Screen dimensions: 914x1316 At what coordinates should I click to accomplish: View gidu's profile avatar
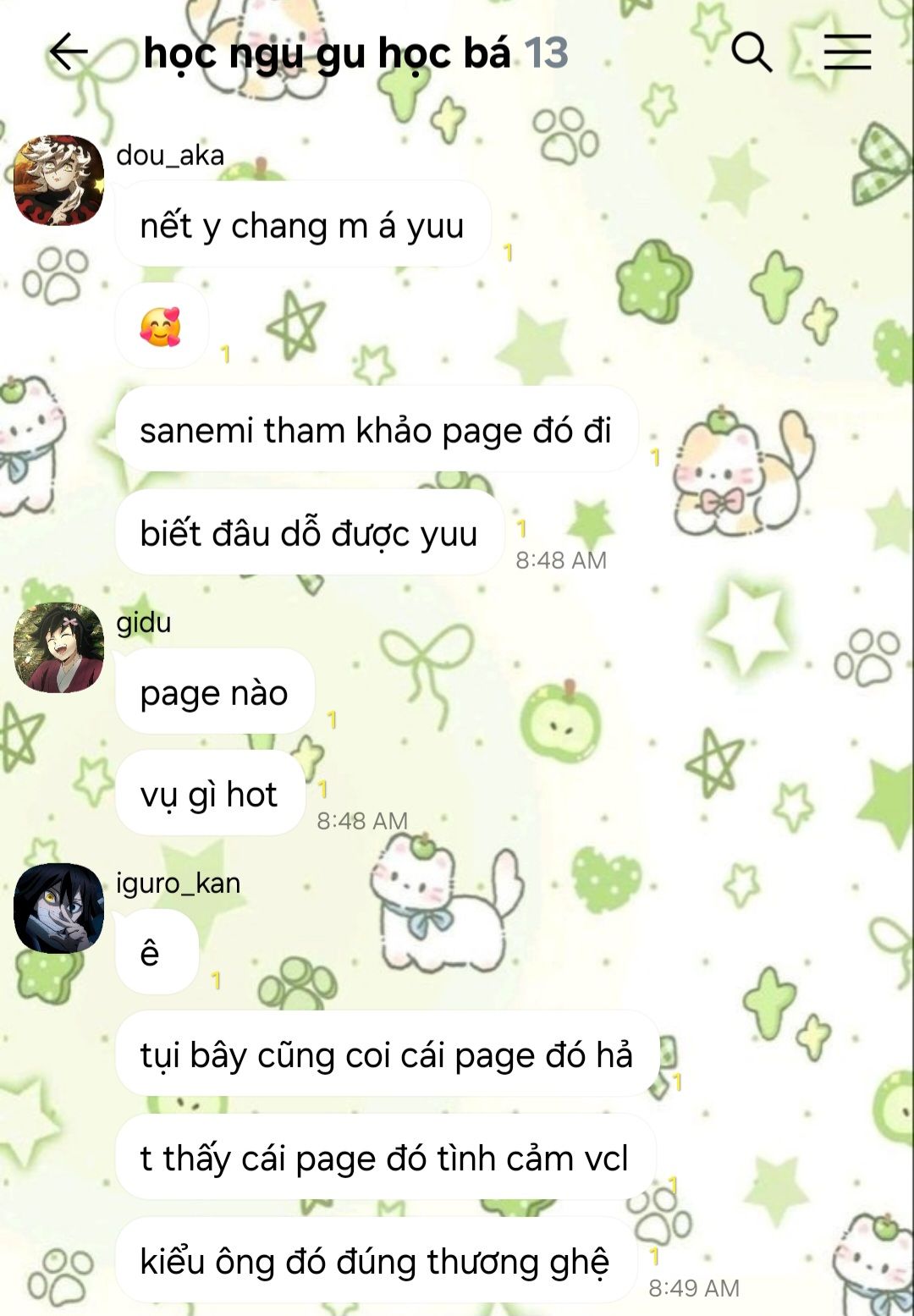58,647
